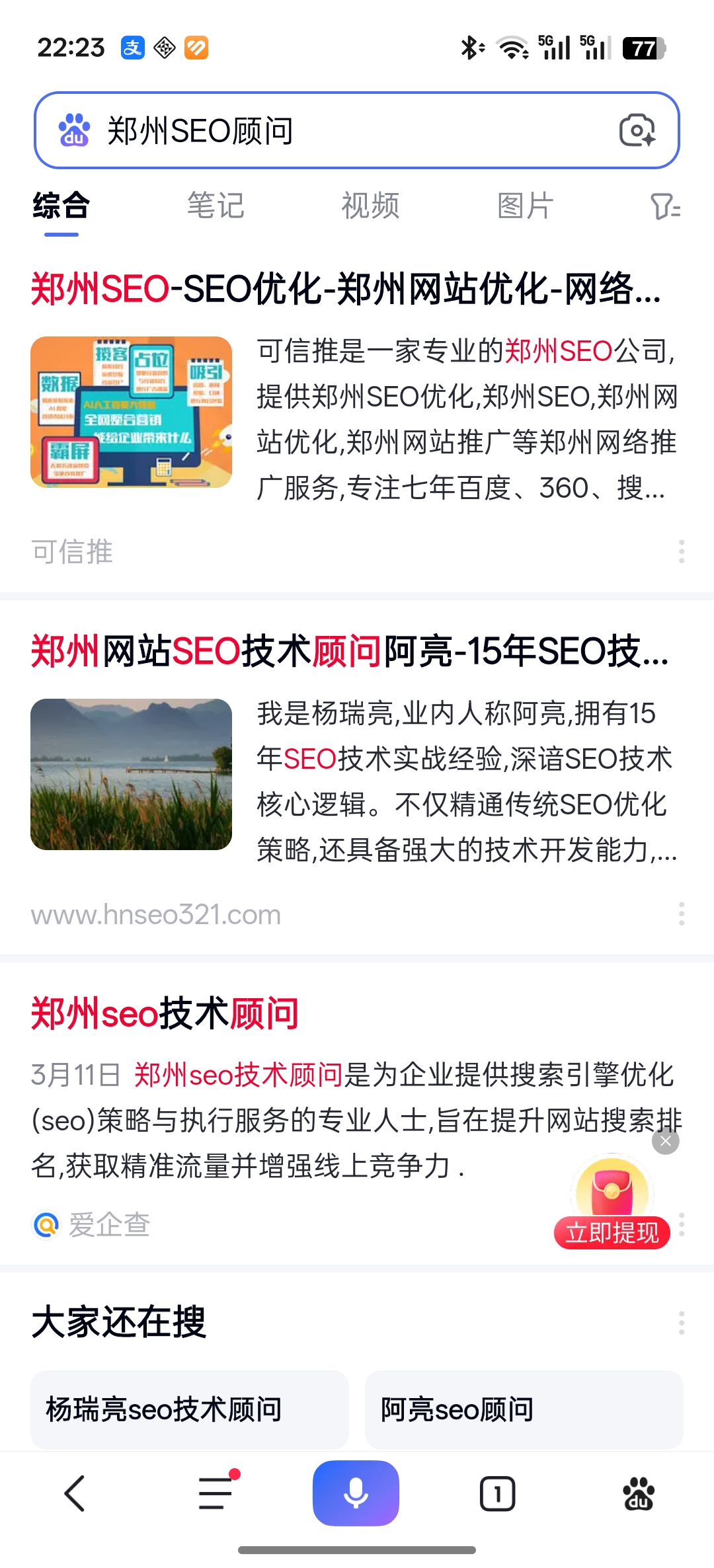Open the 可信推 result thumbnail image

(131, 412)
